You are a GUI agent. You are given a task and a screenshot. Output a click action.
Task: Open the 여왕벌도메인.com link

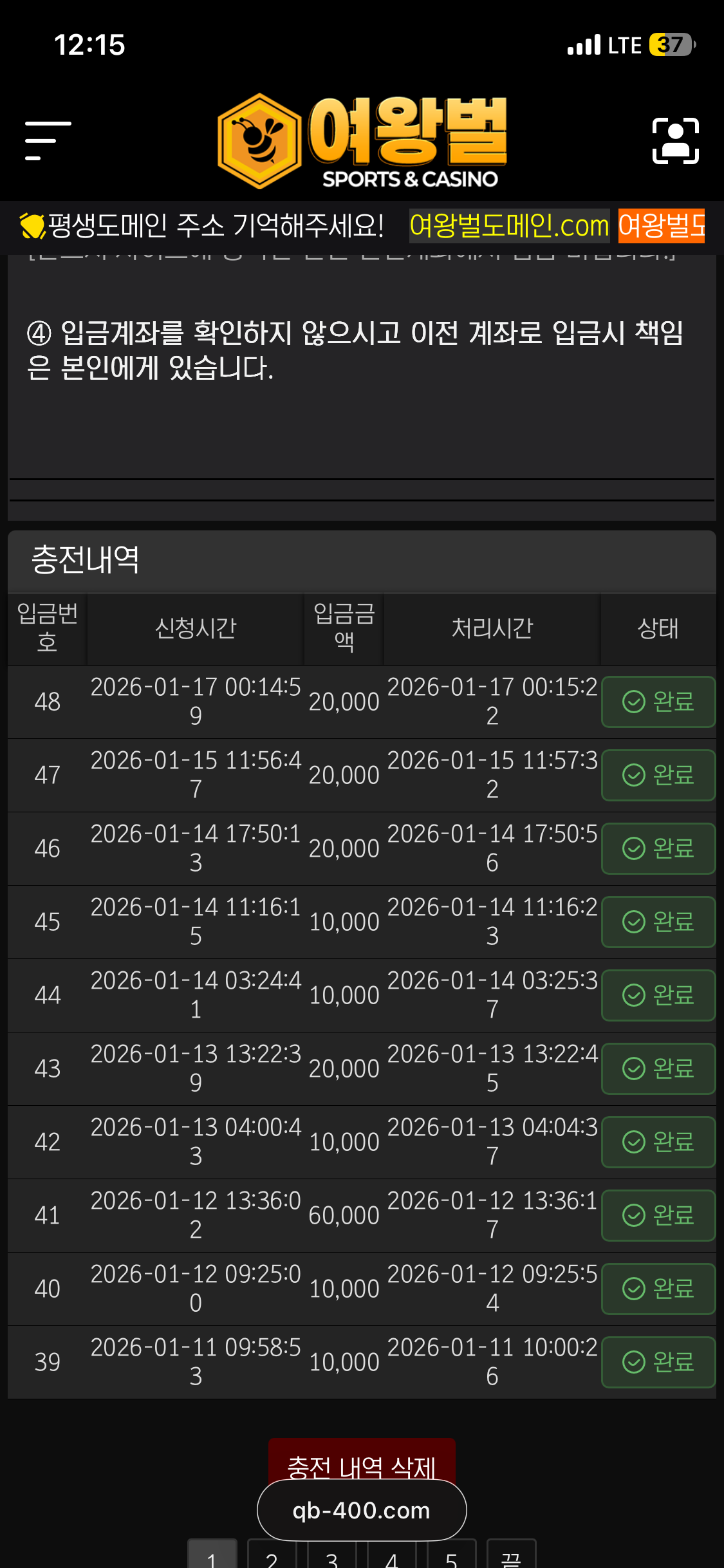(509, 226)
